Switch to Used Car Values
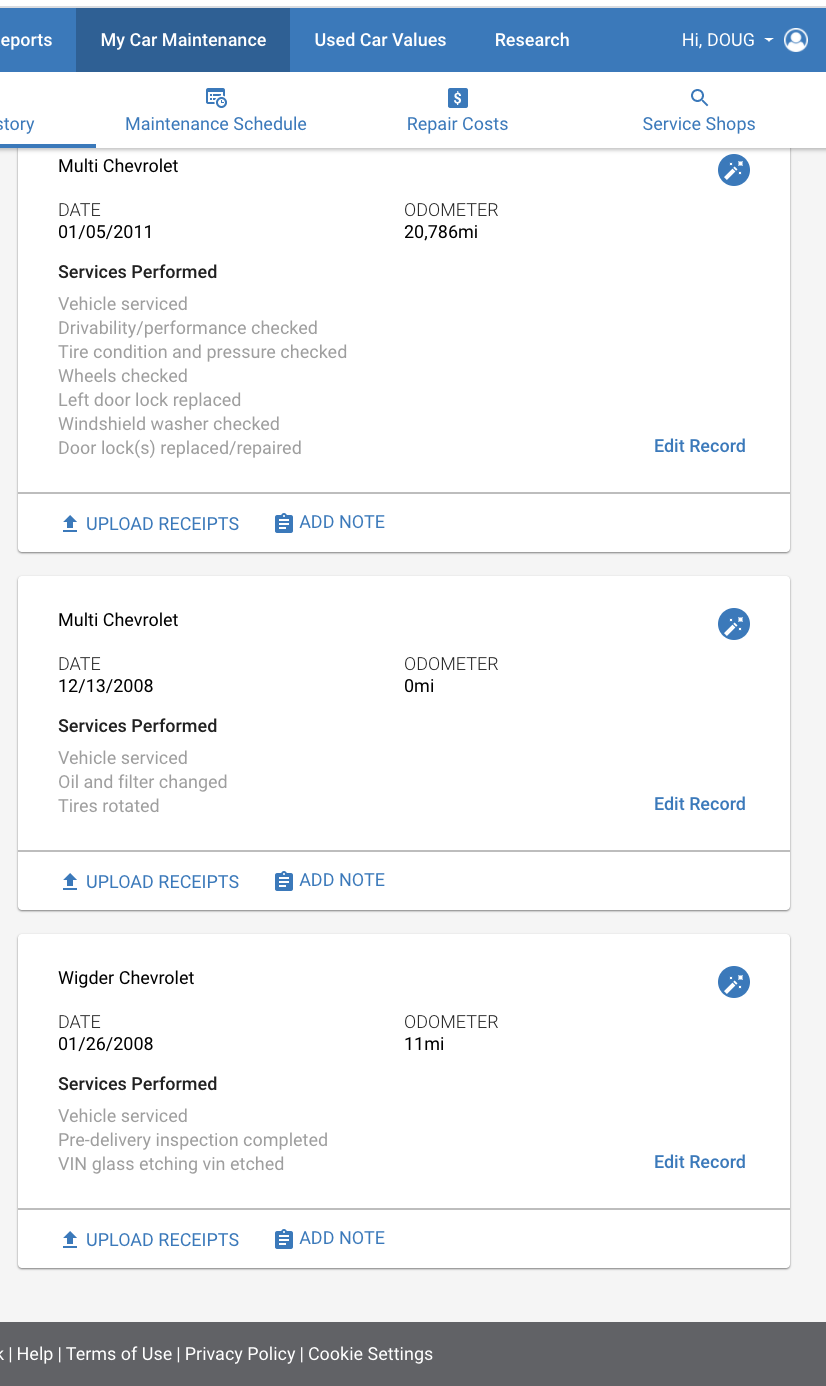Screen dimensions: 826x1386 (x=380, y=40)
